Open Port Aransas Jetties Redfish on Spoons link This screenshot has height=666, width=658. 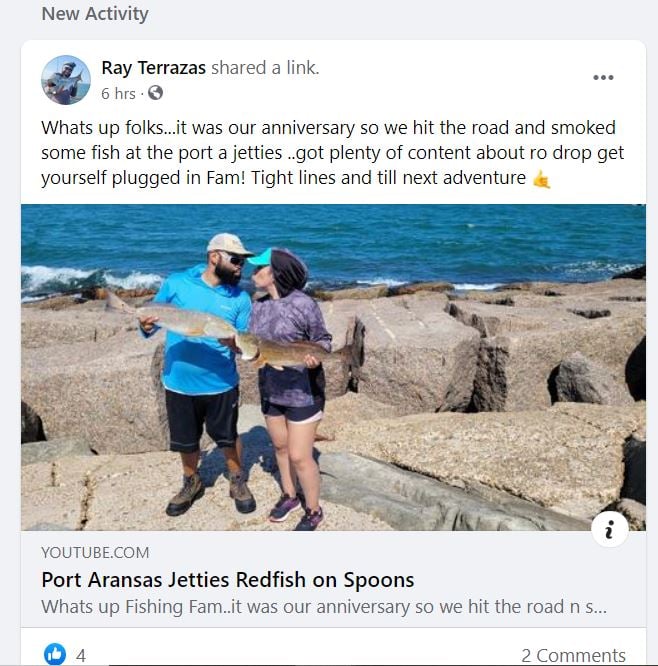227,580
